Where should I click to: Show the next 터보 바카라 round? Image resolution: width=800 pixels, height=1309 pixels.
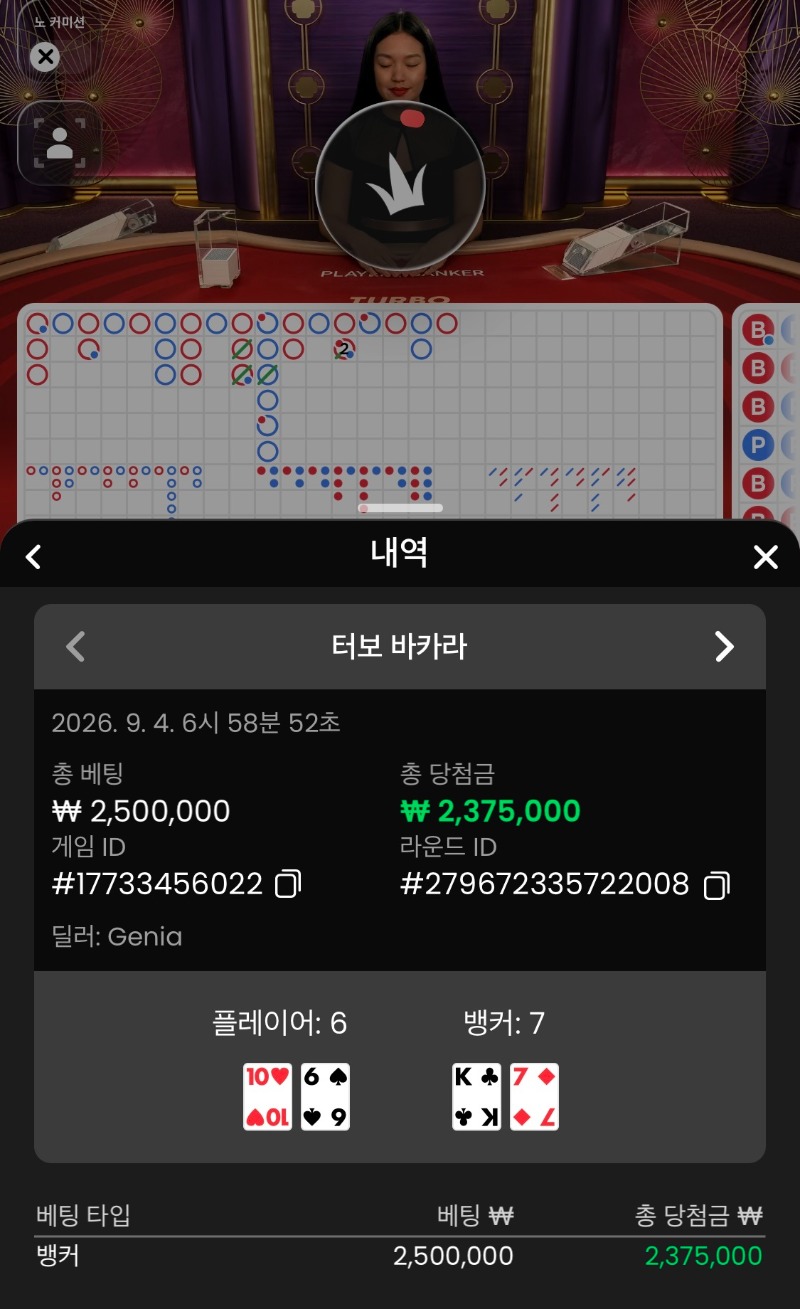point(724,647)
